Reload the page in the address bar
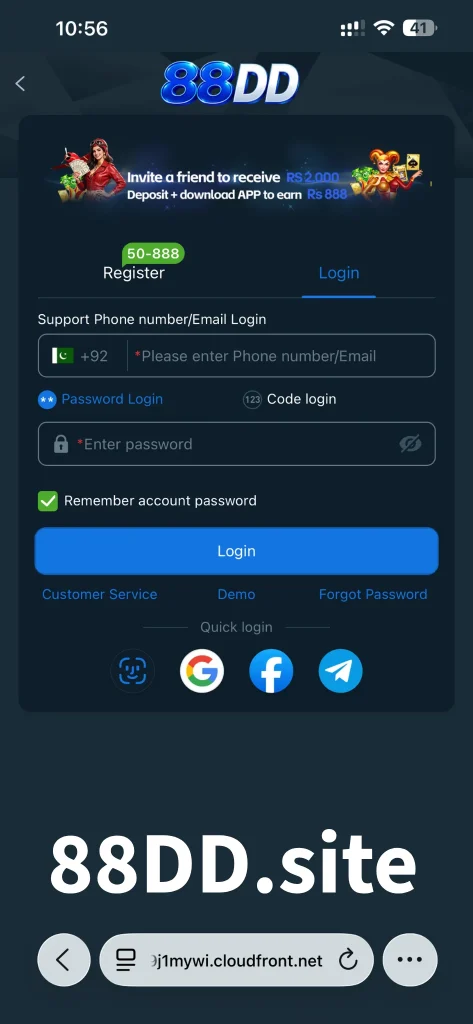 tap(349, 959)
